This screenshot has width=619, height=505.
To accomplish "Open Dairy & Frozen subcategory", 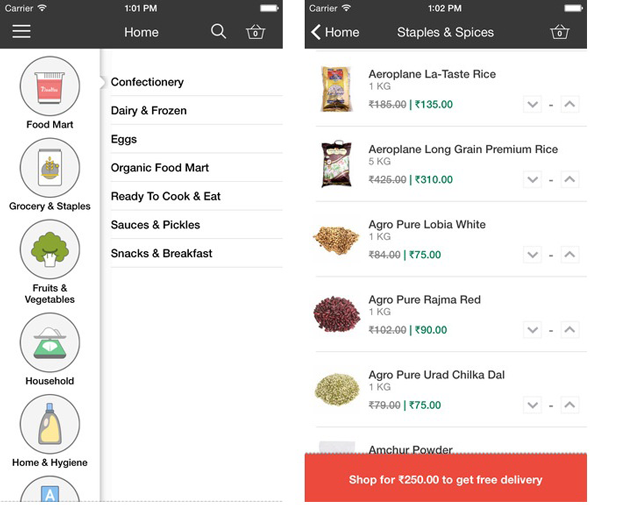I will point(149,111).
